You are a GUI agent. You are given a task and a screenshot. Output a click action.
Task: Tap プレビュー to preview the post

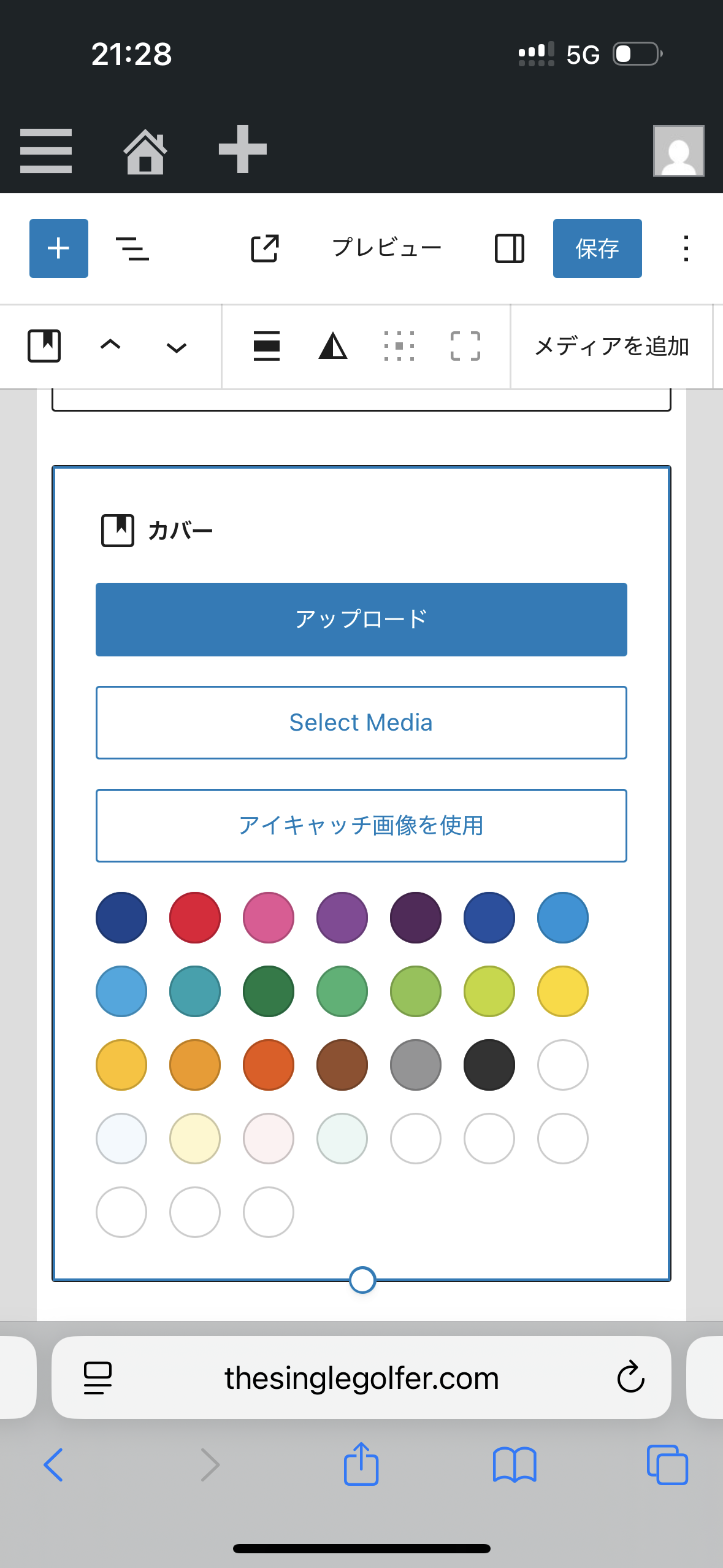[x=386, y=248]
